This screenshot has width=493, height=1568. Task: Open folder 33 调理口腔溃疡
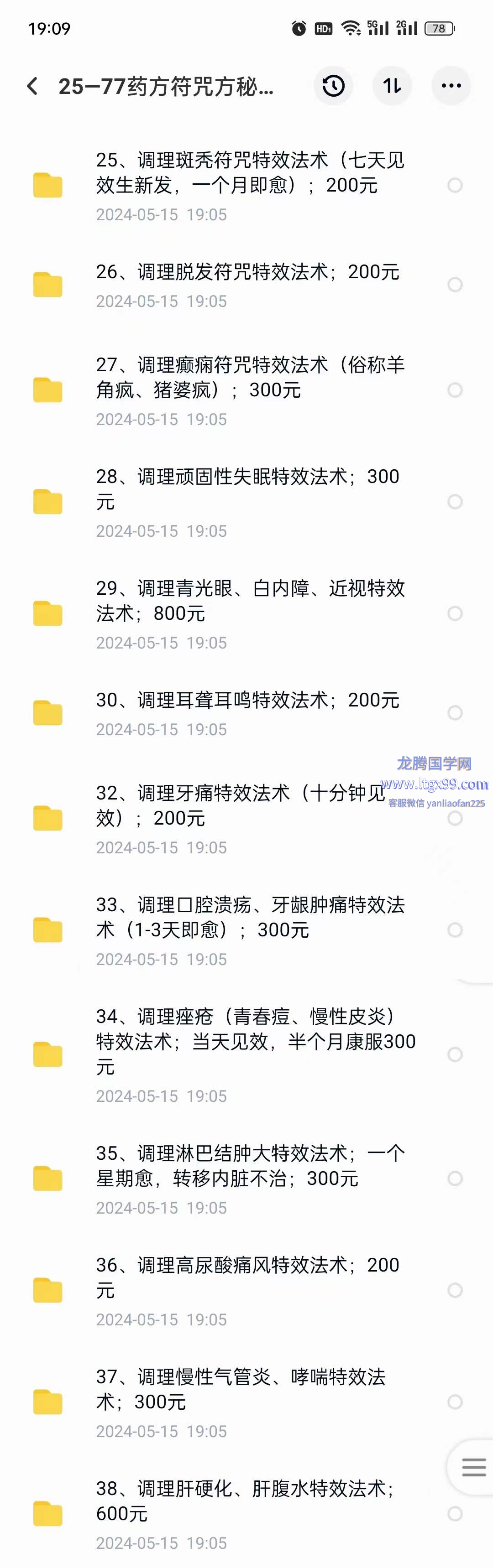[x=250, y=917]
